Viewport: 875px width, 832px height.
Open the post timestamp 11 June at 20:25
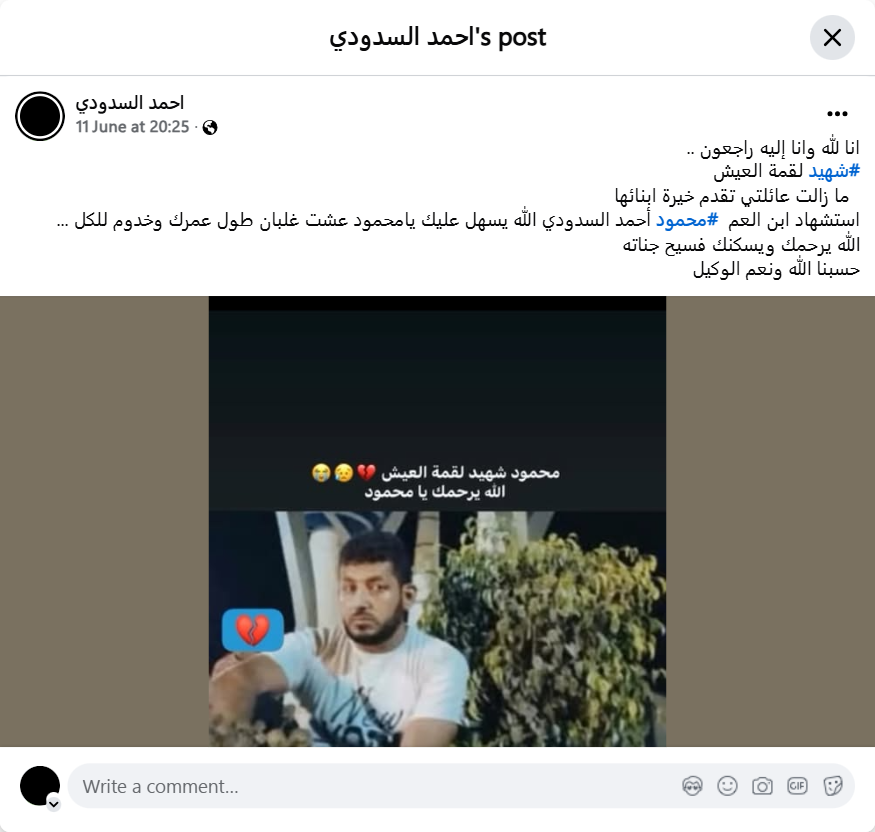point(132,127)
